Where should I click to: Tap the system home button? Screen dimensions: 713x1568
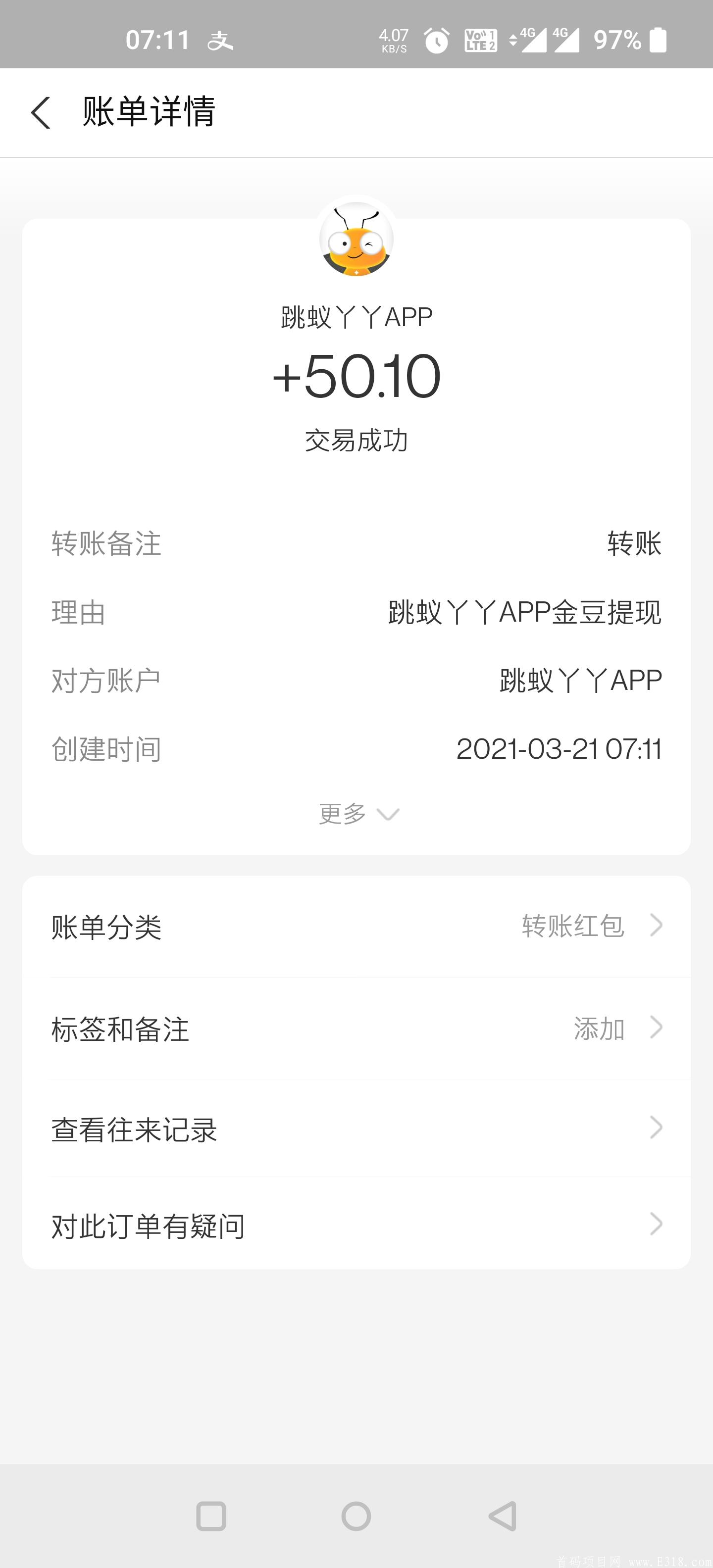(x=356, y=1516)
